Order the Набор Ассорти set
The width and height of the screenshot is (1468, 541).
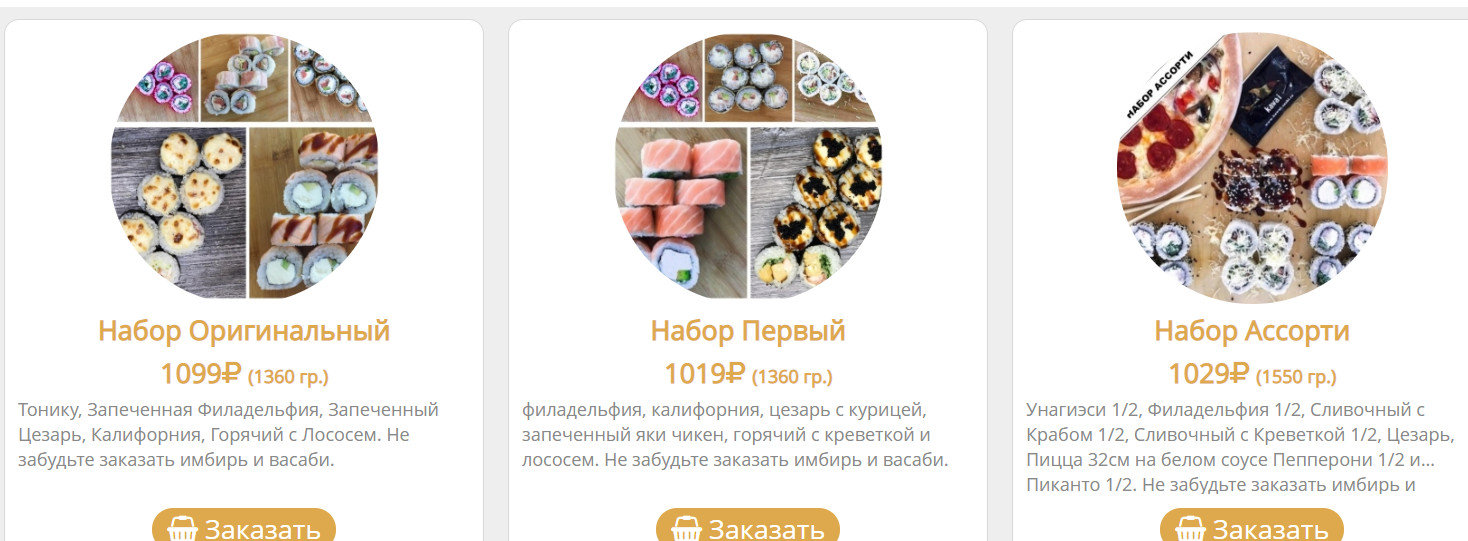tap(1252, 527)
